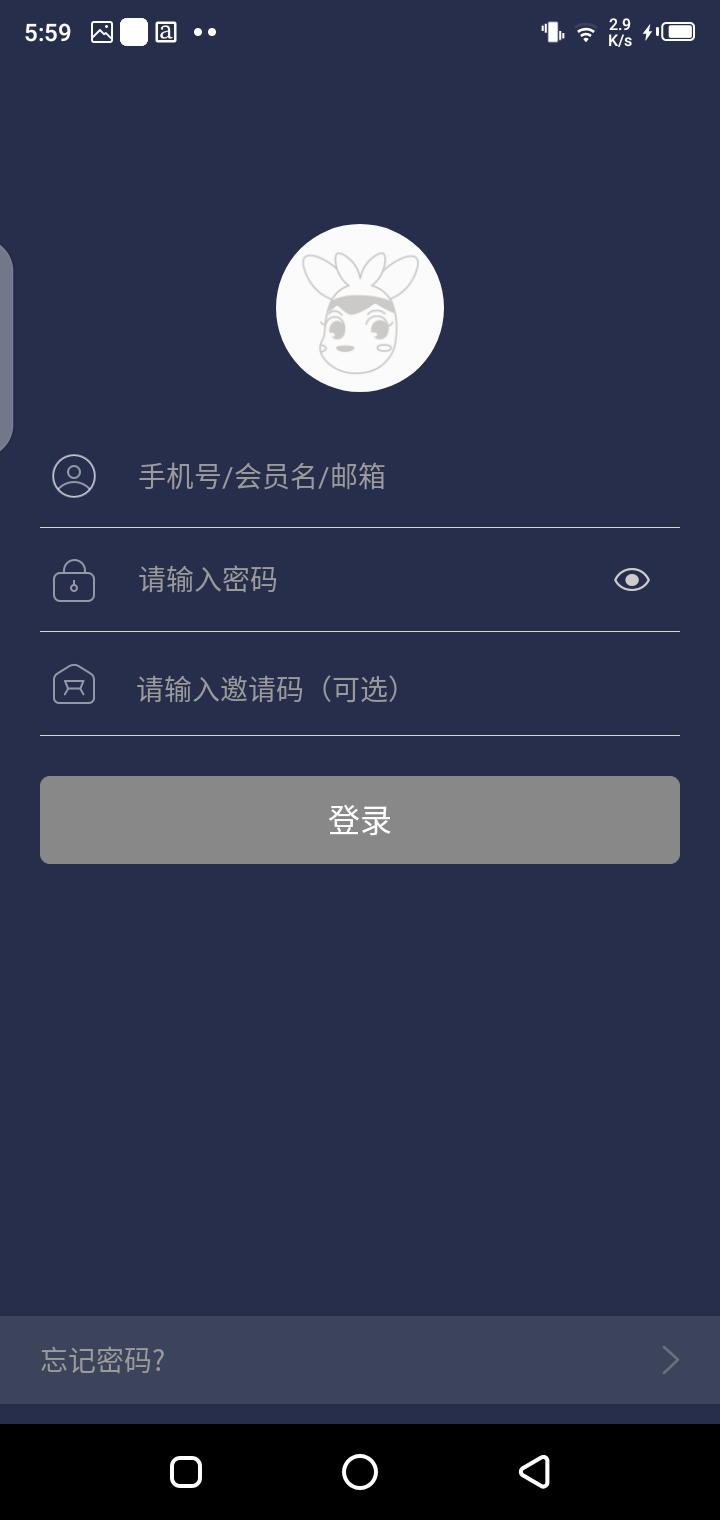This screenshot has width=720, height=1520.
Task: Go back using the system back button
Action: pyautogui.click(x=534, y=1472)
